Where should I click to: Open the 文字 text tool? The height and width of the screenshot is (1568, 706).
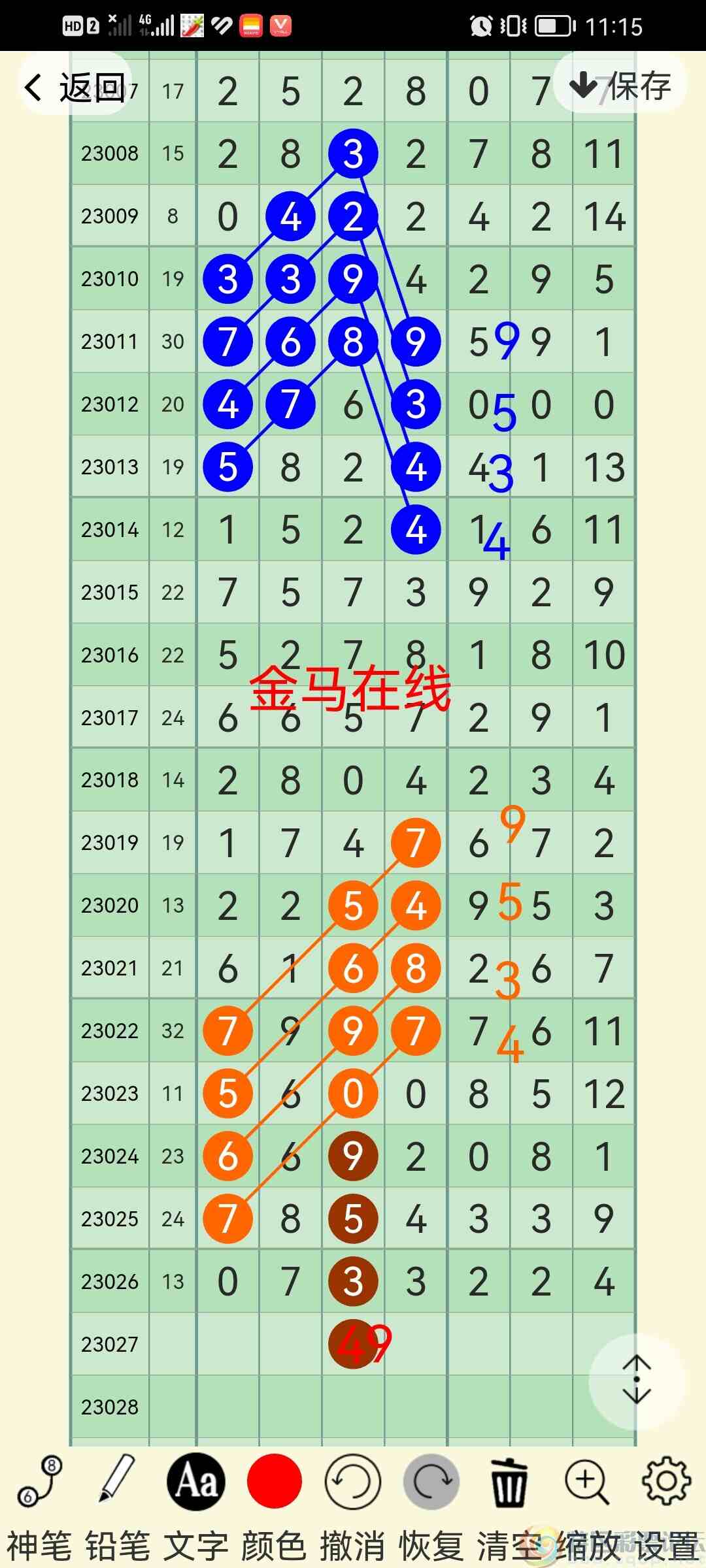pos(196,1483)
